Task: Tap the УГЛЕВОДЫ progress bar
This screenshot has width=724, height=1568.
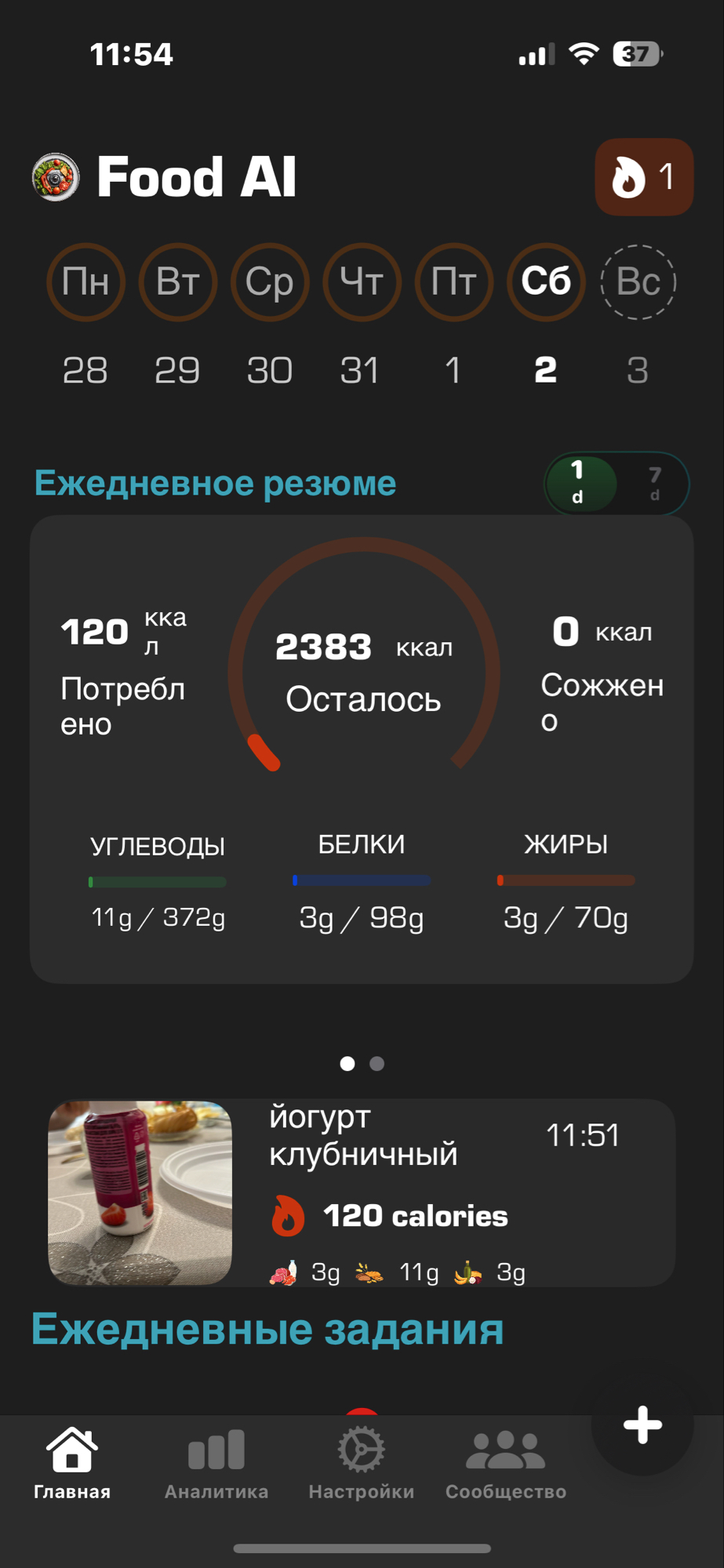Action: [x=156, y=881]
